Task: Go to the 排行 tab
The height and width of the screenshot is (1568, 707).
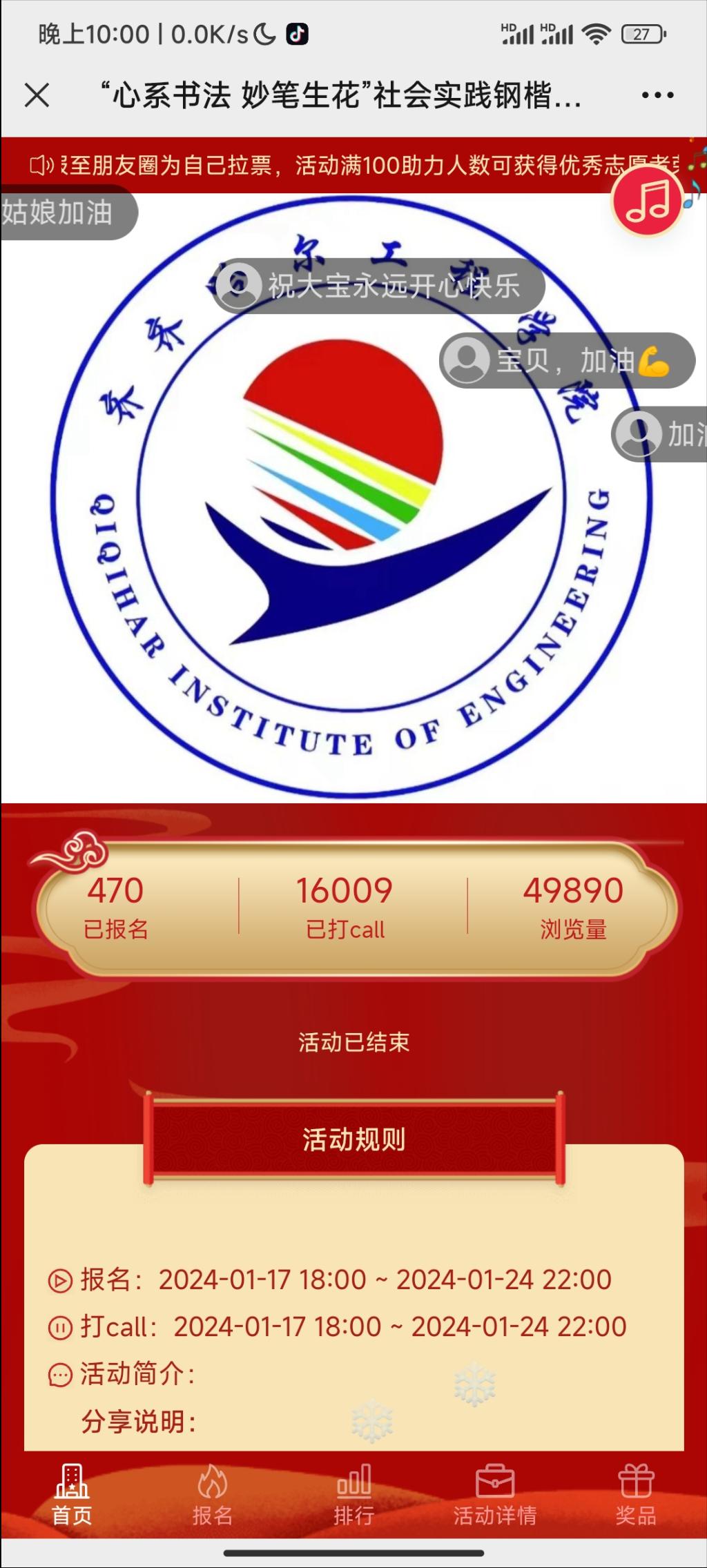Action: [353, 1495]
